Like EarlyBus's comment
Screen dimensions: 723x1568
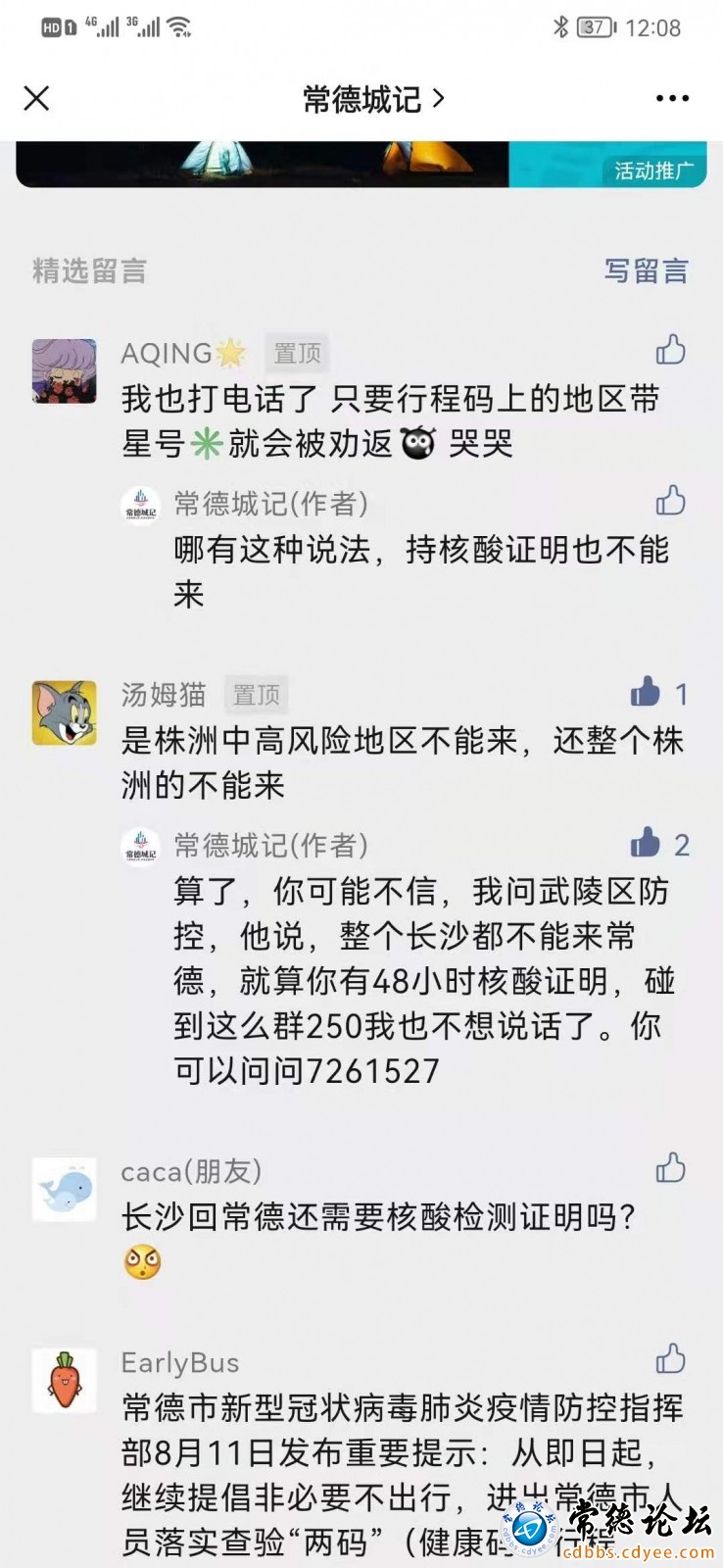click(671, 1358)
